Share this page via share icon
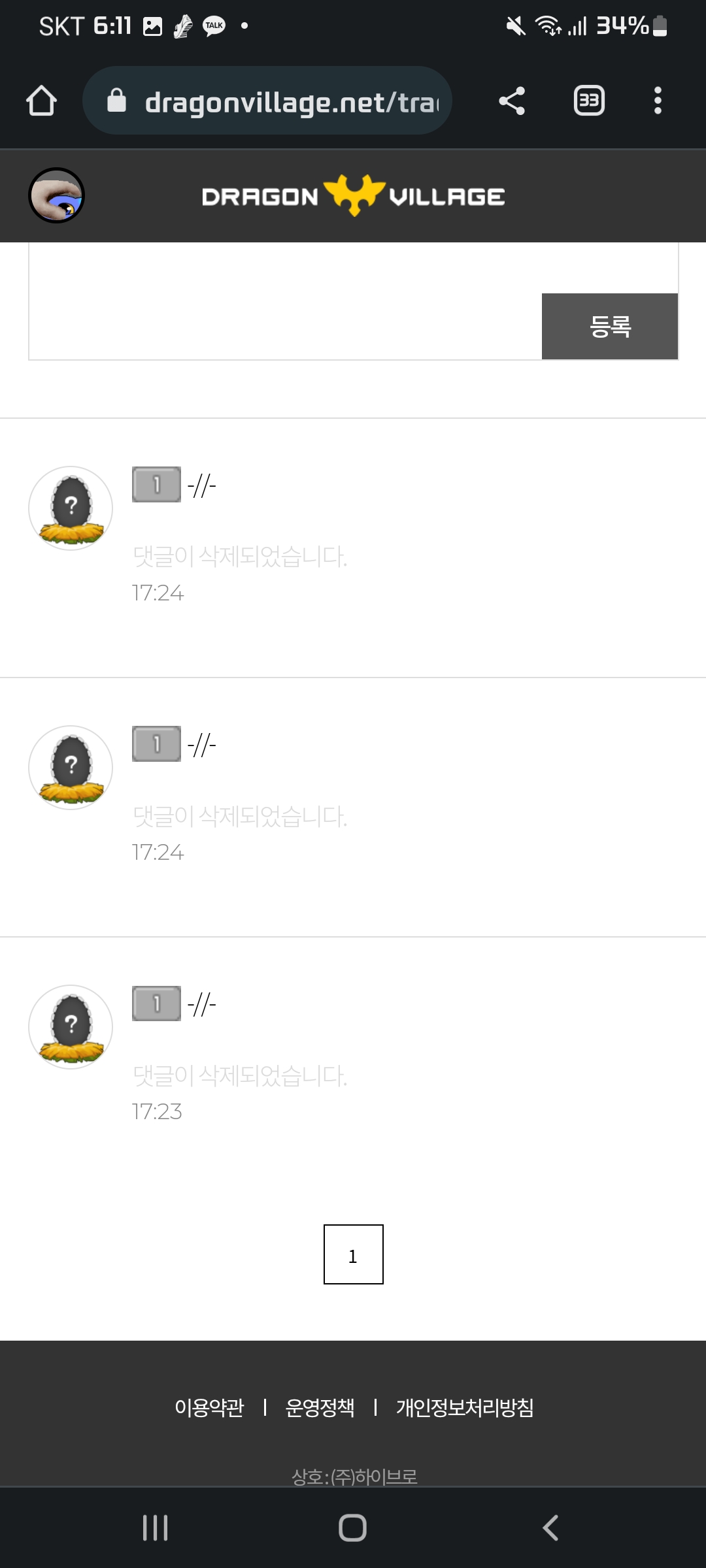Viewport: 706px width, 1568px height. (512, 101)
